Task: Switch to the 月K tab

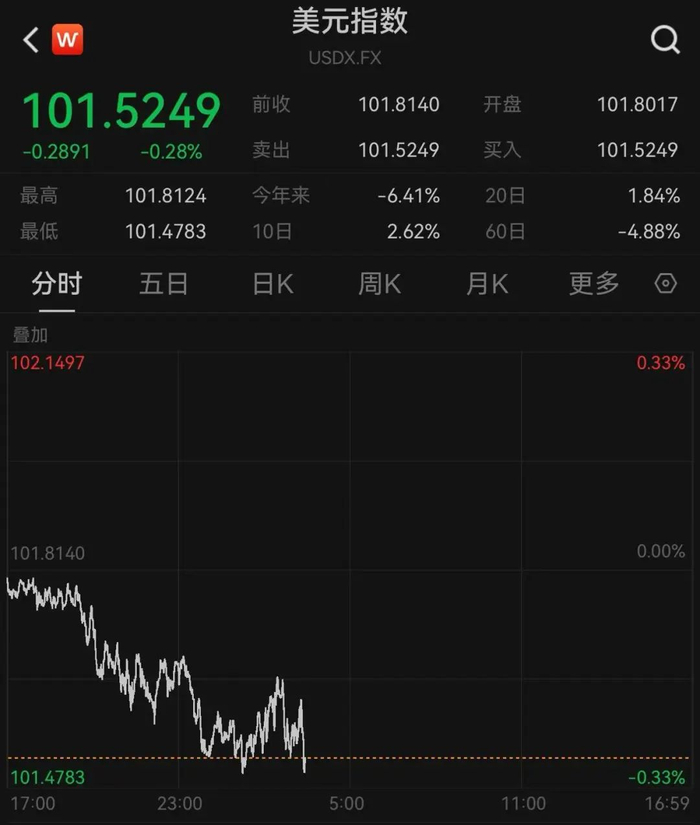Action: coord(487,284)
